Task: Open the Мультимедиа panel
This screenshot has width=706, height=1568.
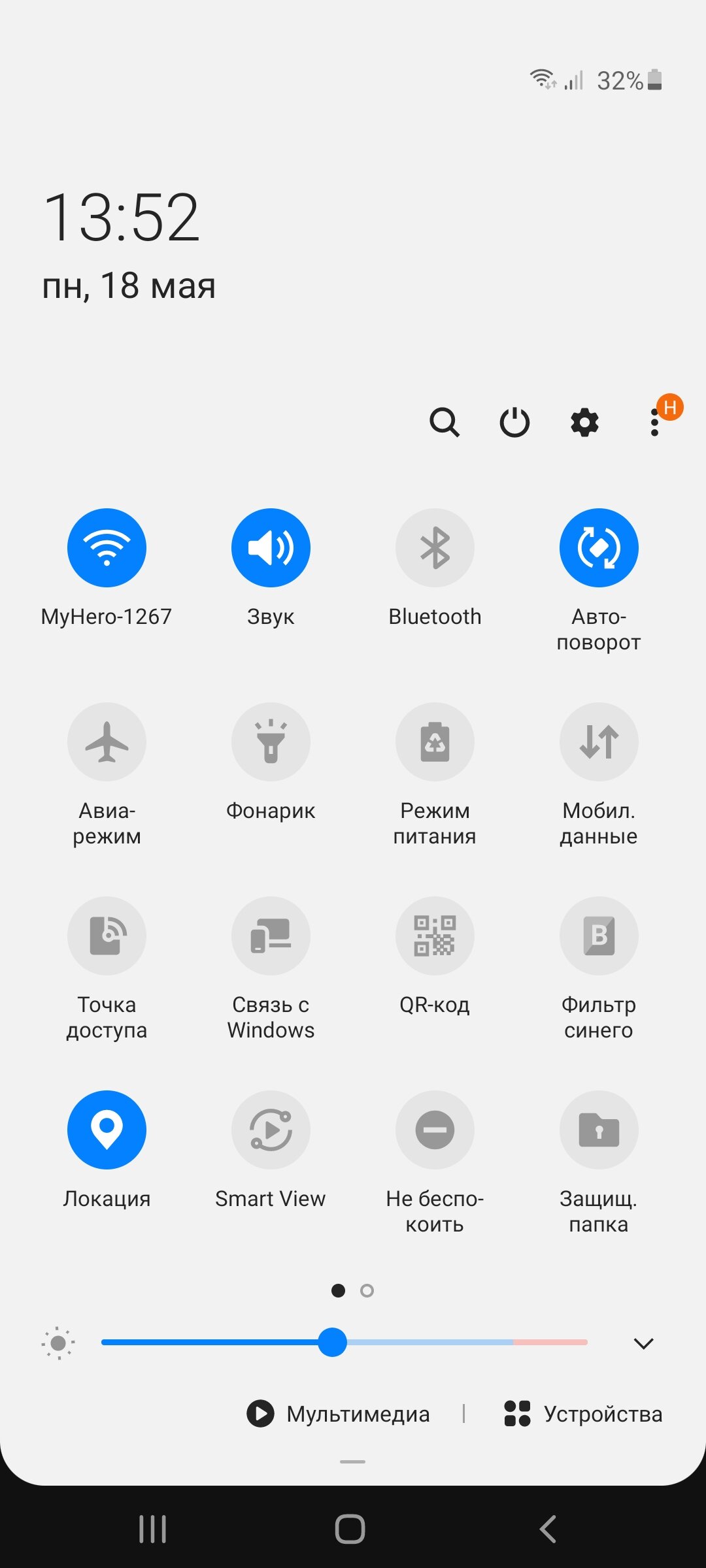Action: pyautogui.click(x=338, y=1414)
